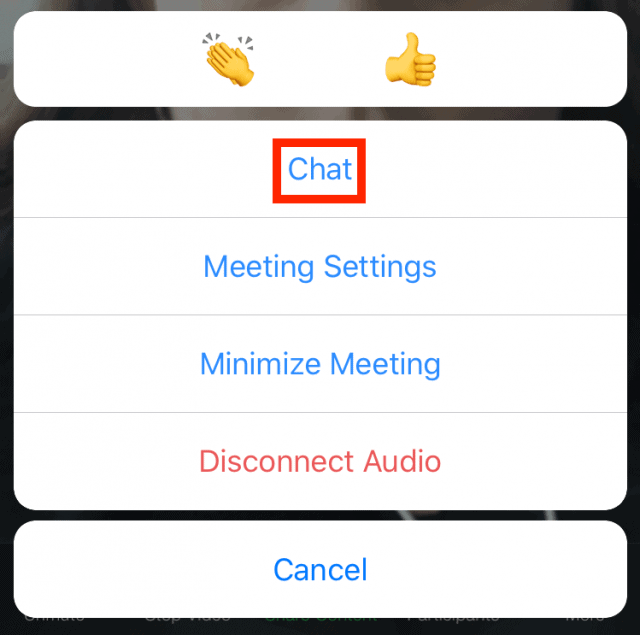
Task: Send the thumbs up reaction
Action: (x=410, y=59)
